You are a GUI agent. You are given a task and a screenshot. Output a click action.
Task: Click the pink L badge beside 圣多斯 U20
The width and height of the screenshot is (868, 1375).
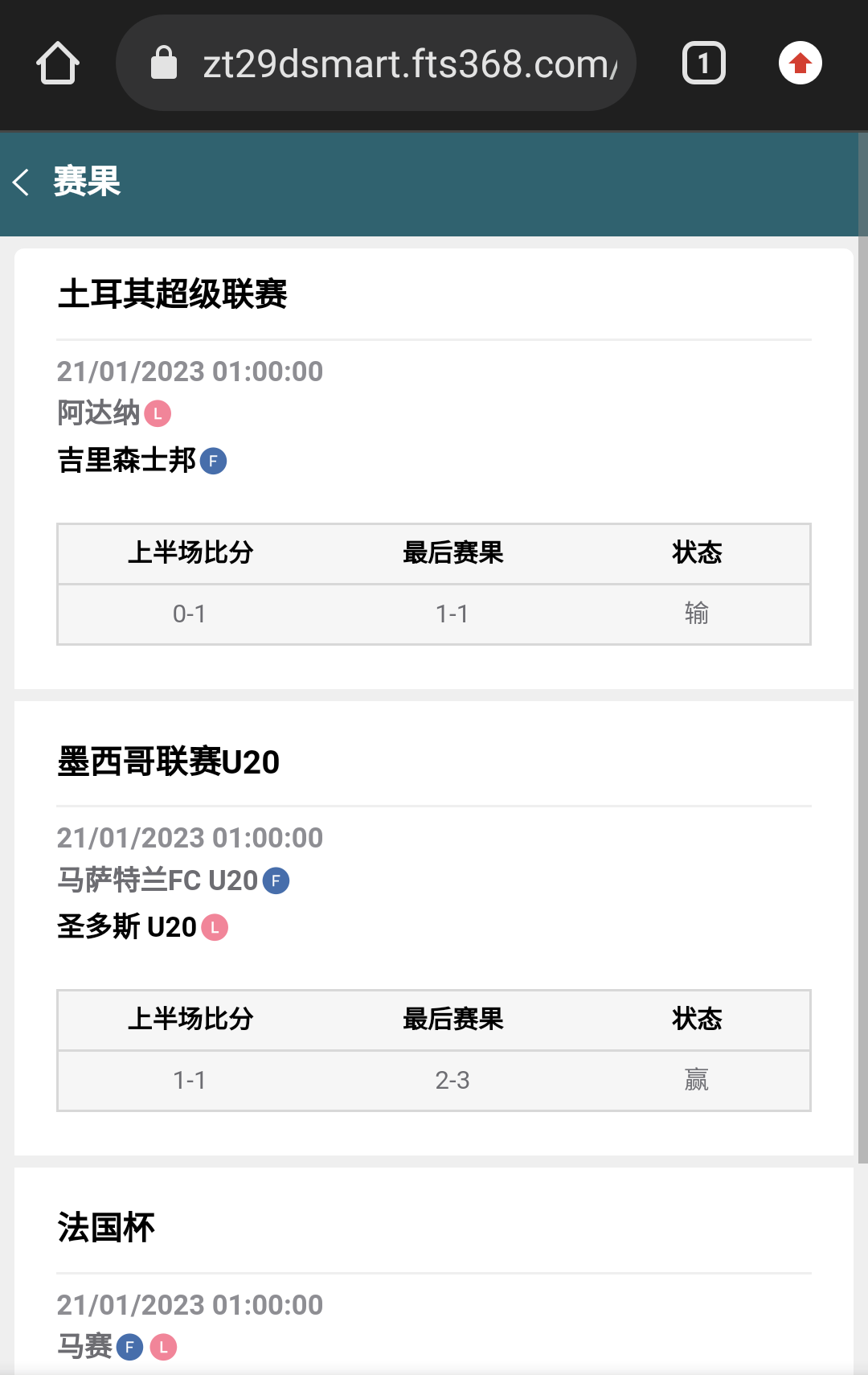tap(214, 927)
